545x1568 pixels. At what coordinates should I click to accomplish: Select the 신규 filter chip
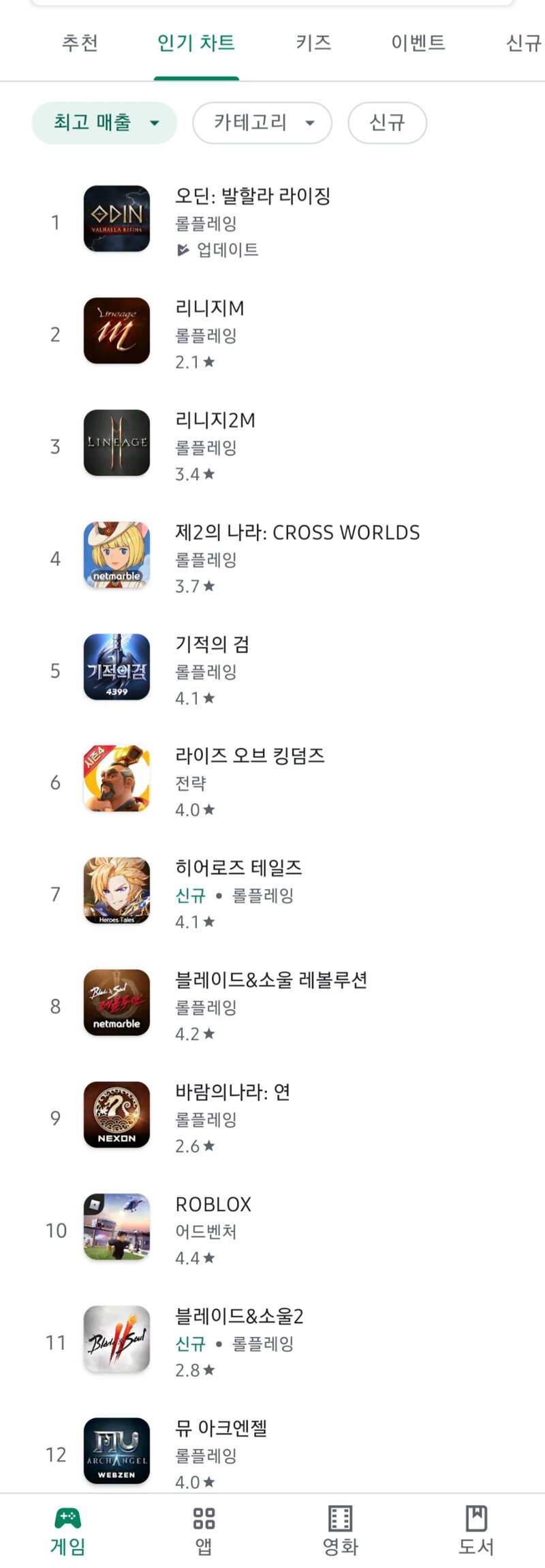[387, 123]
